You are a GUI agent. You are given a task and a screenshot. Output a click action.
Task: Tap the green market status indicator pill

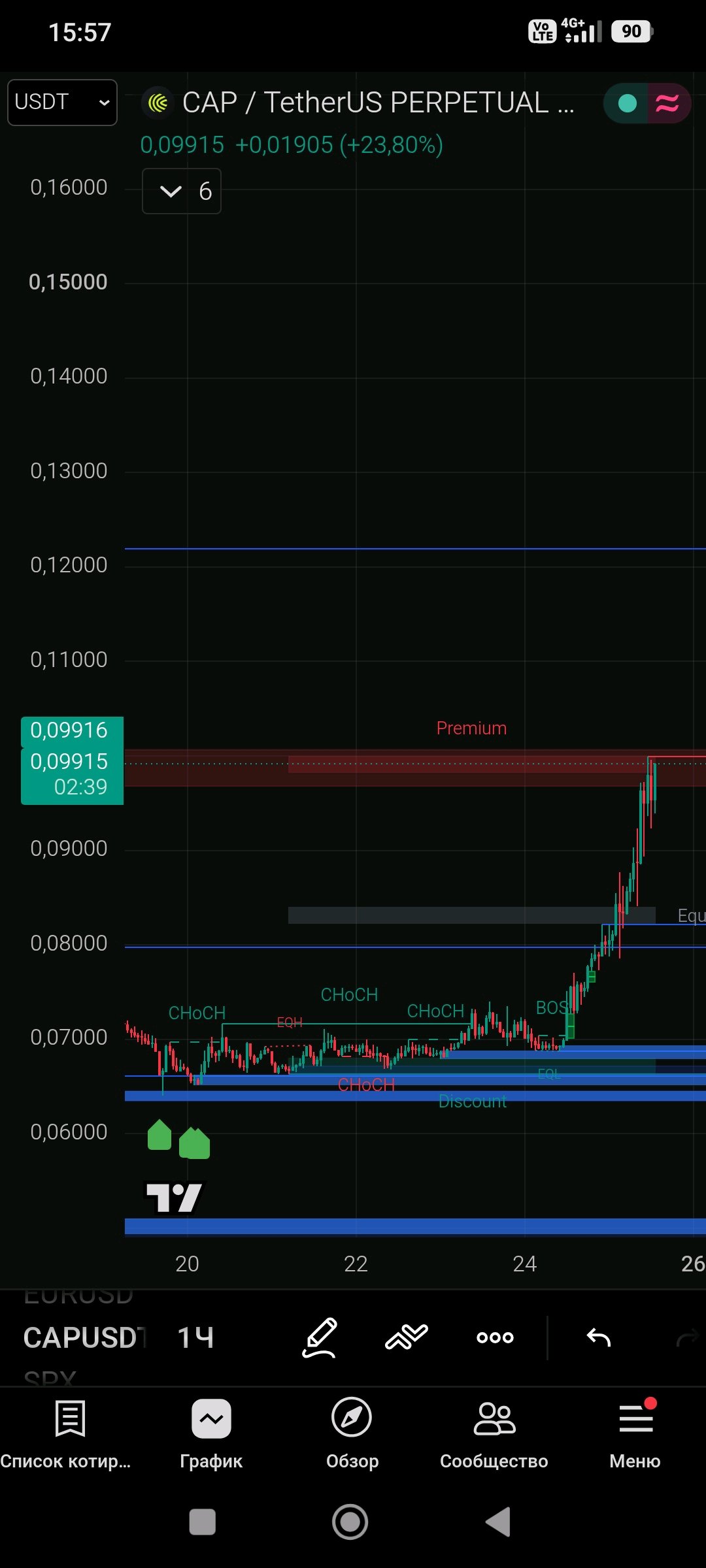[627, 103]
